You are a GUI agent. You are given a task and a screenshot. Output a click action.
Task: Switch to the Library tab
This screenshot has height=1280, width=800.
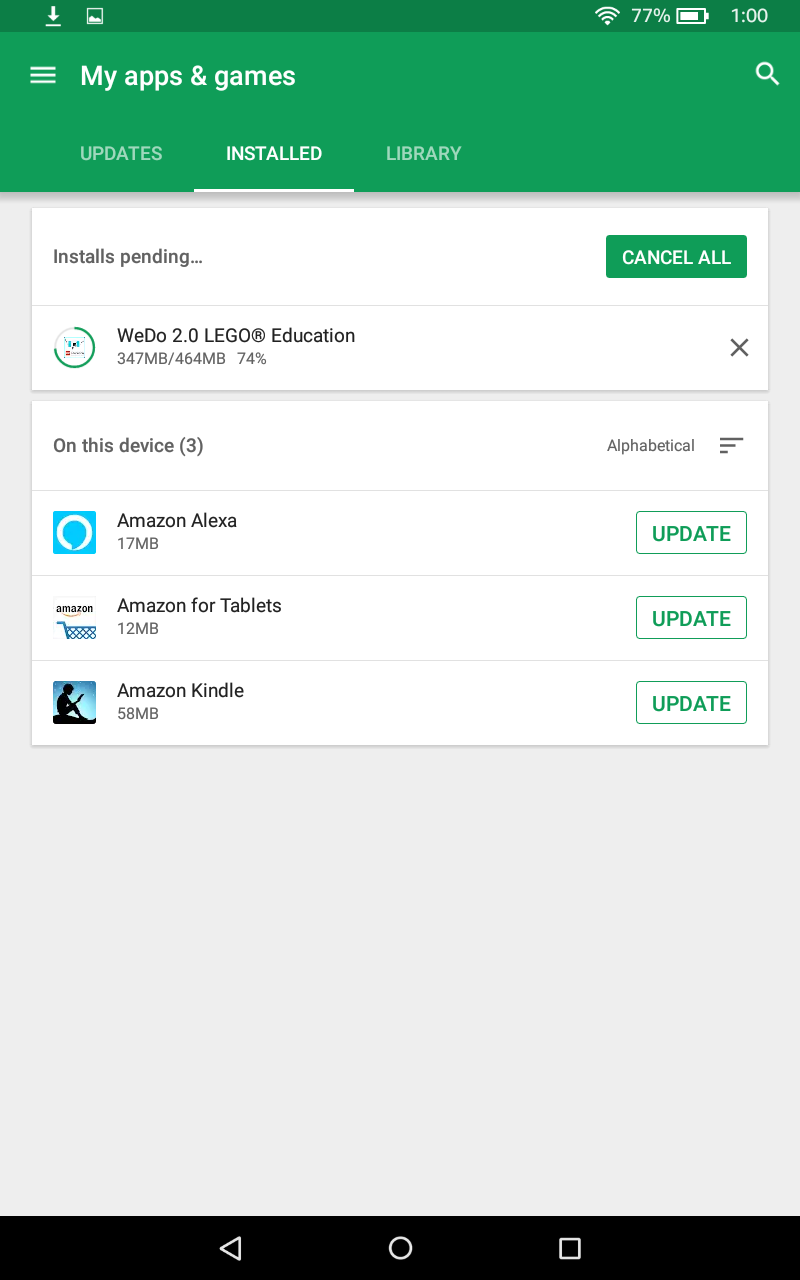coord(424,153)
